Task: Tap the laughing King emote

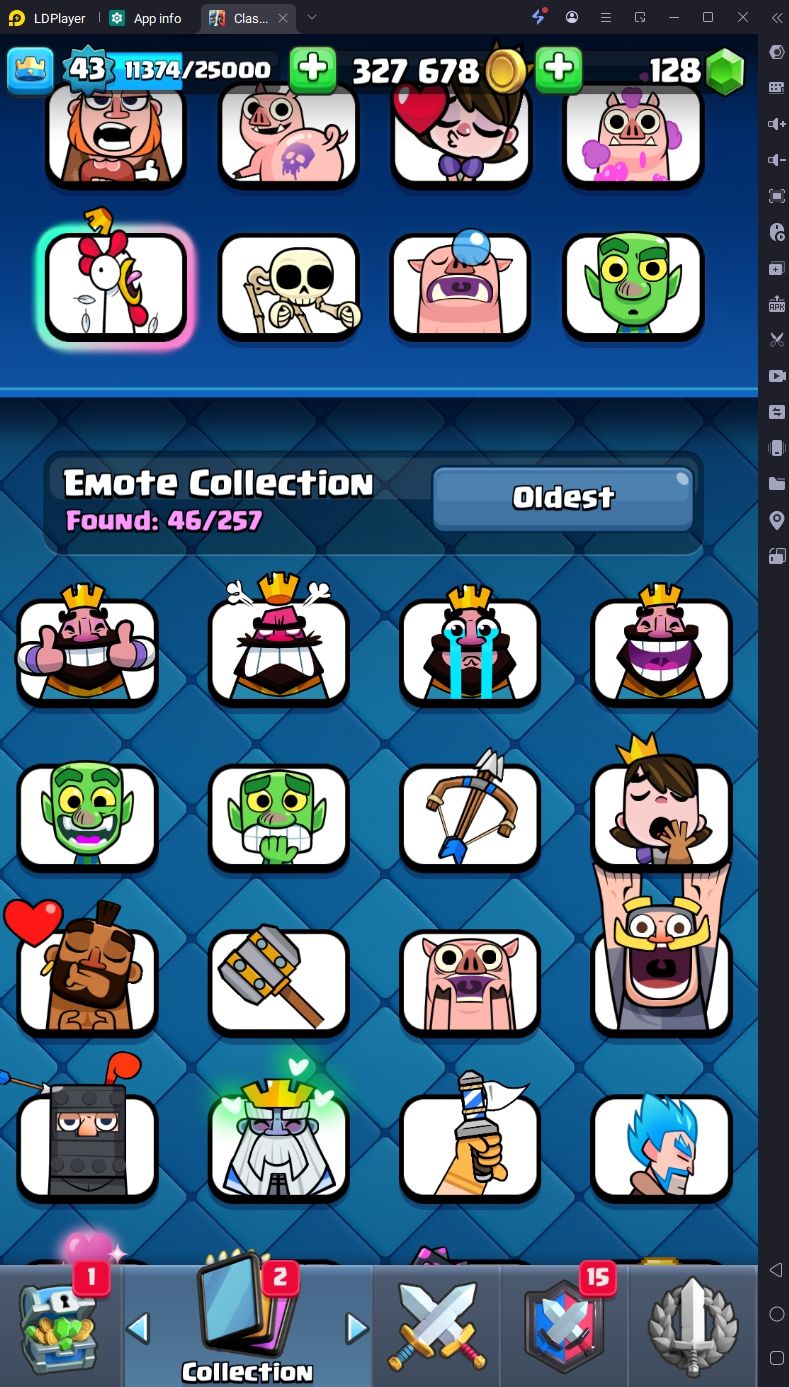Action: coord(661,650)
